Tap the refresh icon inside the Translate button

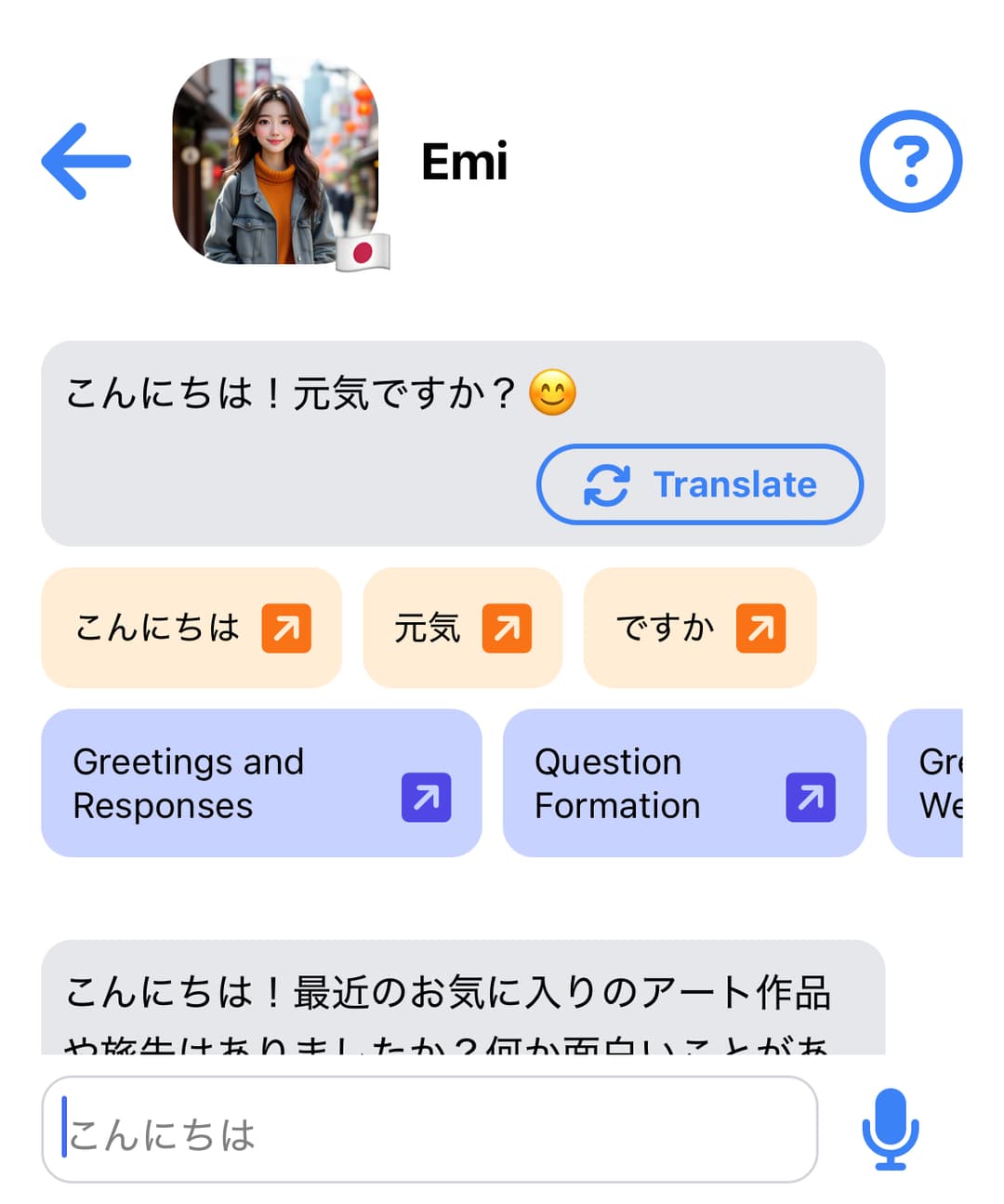605,484
